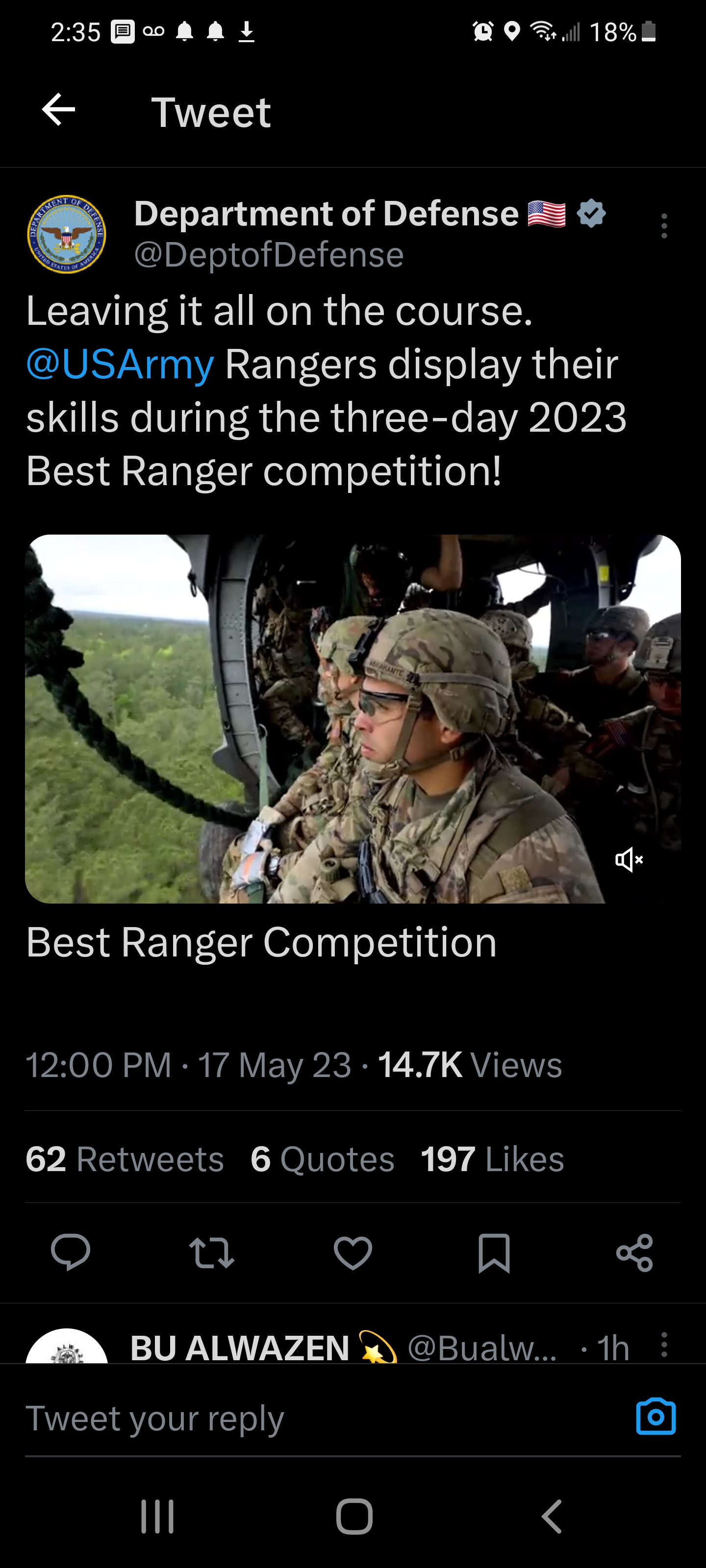View the 197 Likes list

[x=492, y=1158]
